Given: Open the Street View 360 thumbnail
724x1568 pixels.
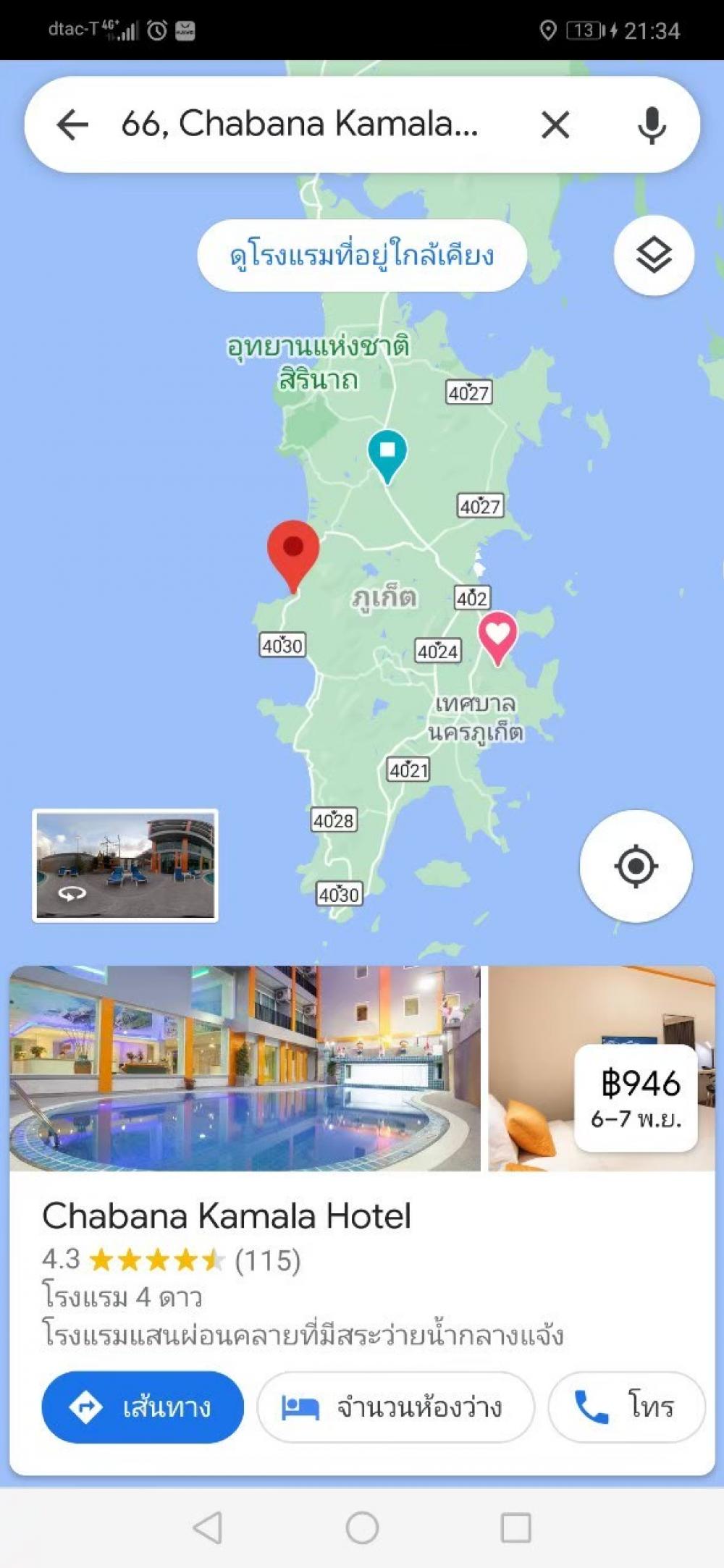Looking at the screenshot, I should tap(125, 865).
